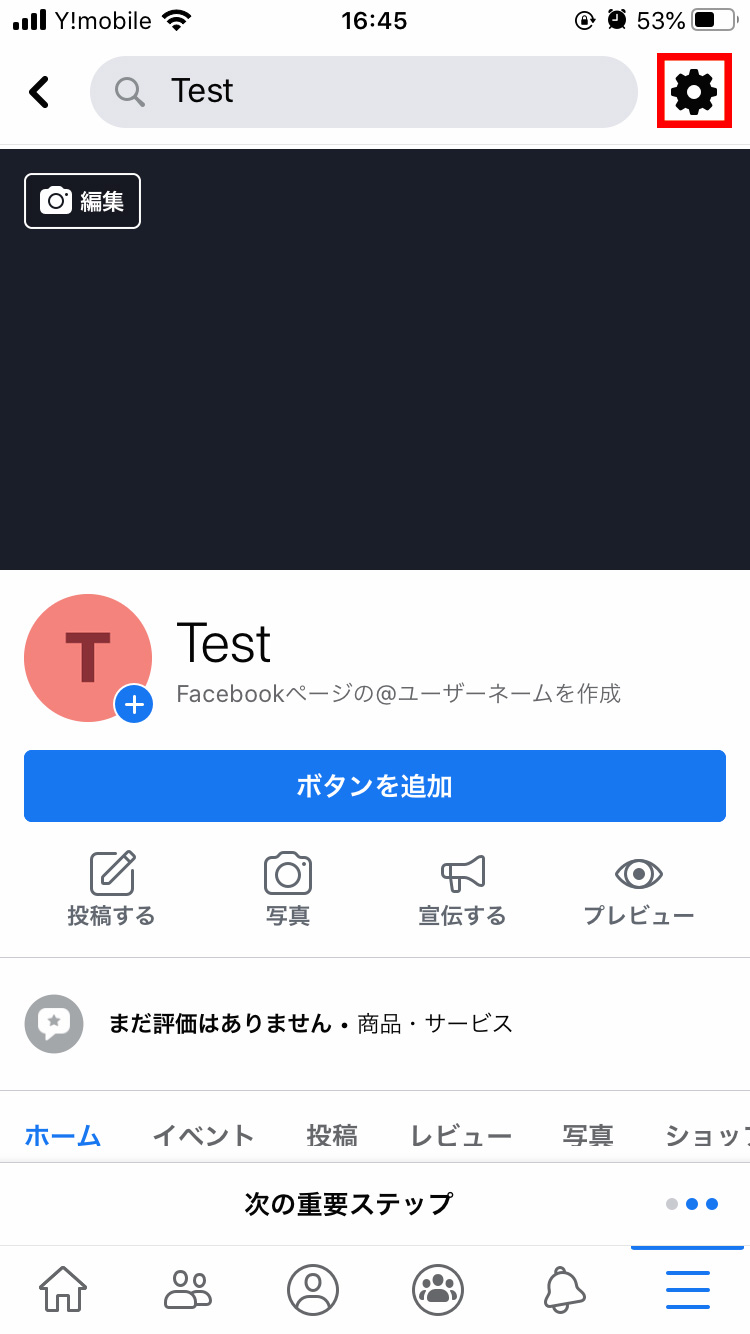Create a post with 投稿する

point(112,889)
